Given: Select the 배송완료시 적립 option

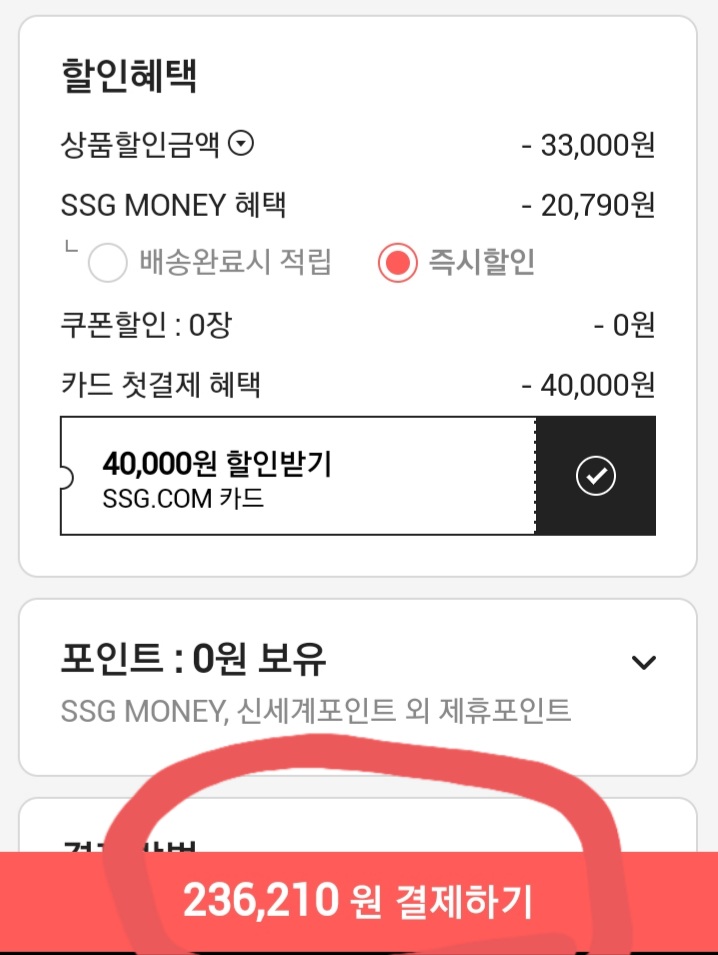Looking at the screenshot, I should click(x=108, y=263).
